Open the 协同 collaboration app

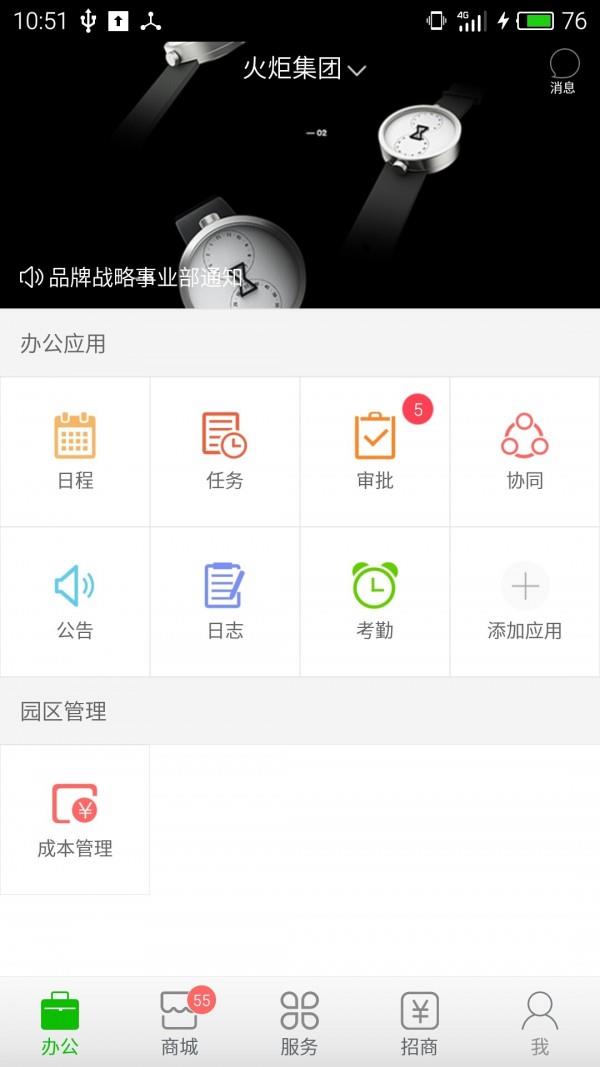525,451
